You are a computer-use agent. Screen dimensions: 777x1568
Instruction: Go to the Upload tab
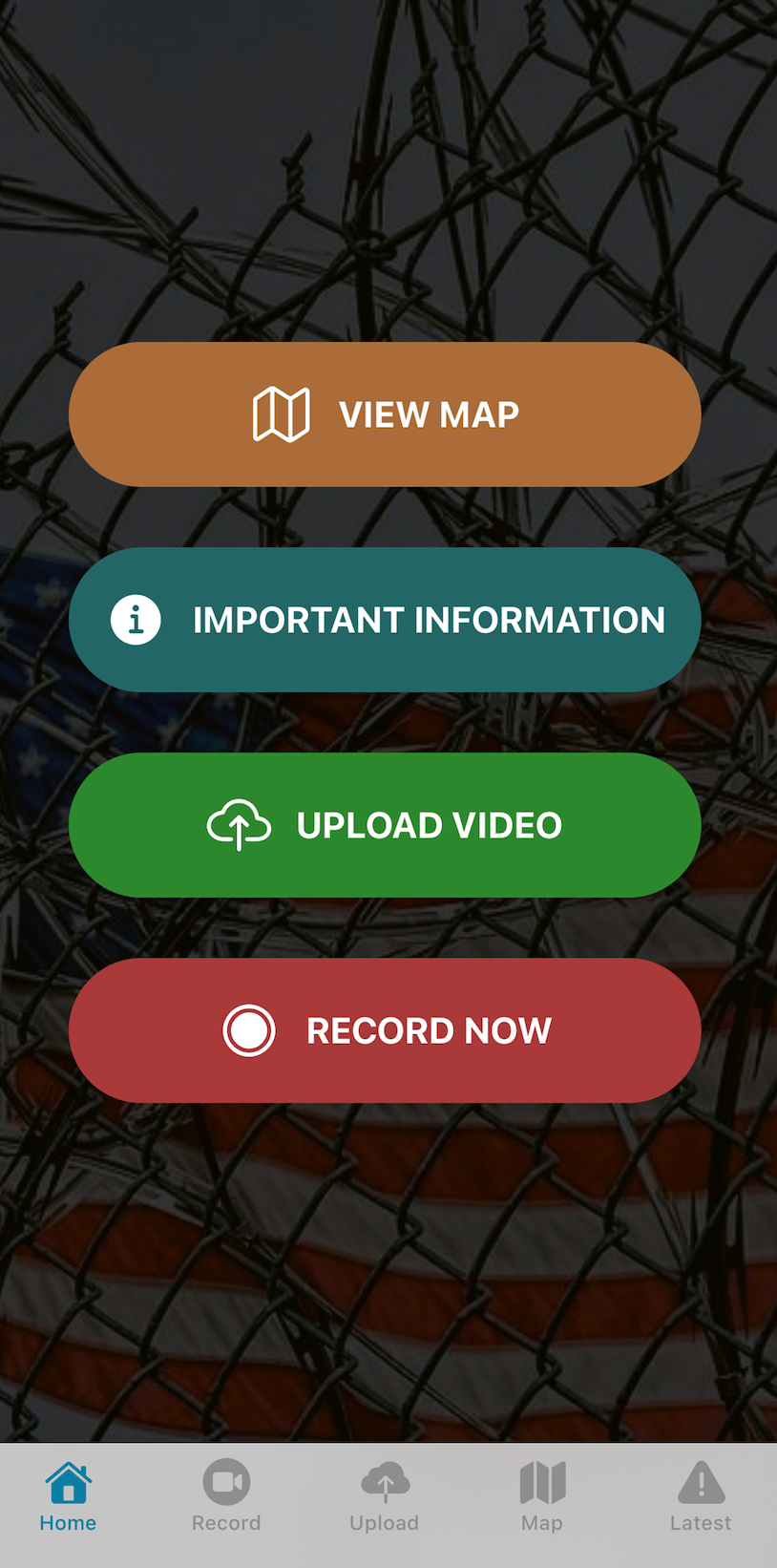tap(385, 1496)
